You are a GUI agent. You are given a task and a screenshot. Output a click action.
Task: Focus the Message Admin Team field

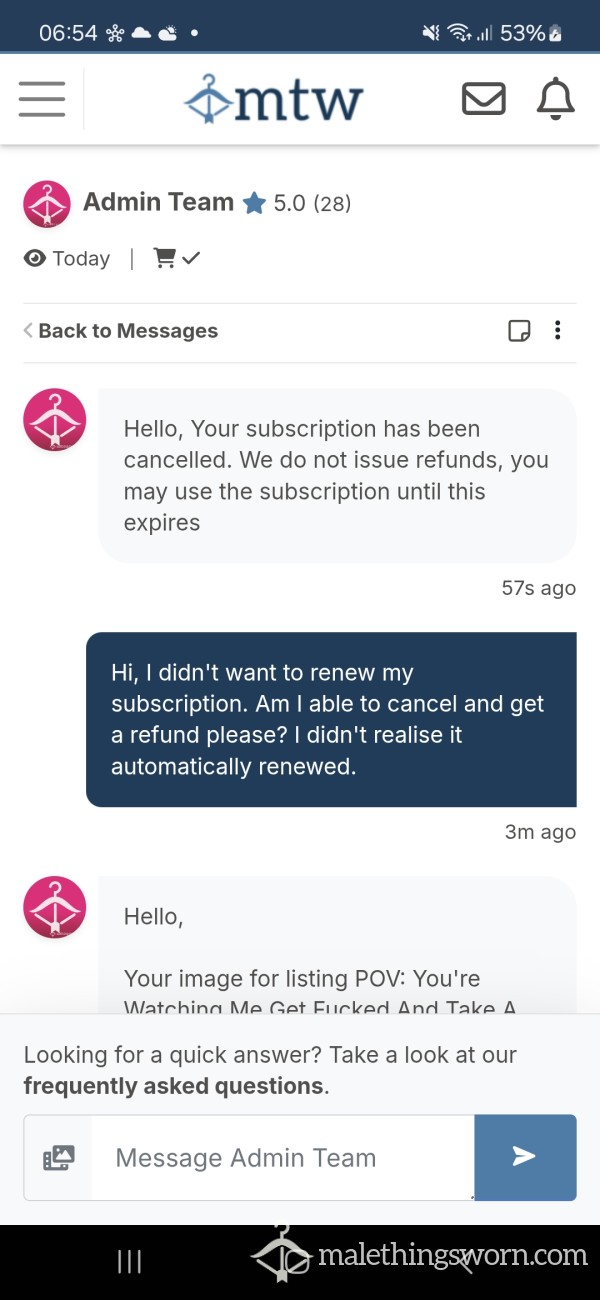pyautogui.click(x=283, y=1158)
